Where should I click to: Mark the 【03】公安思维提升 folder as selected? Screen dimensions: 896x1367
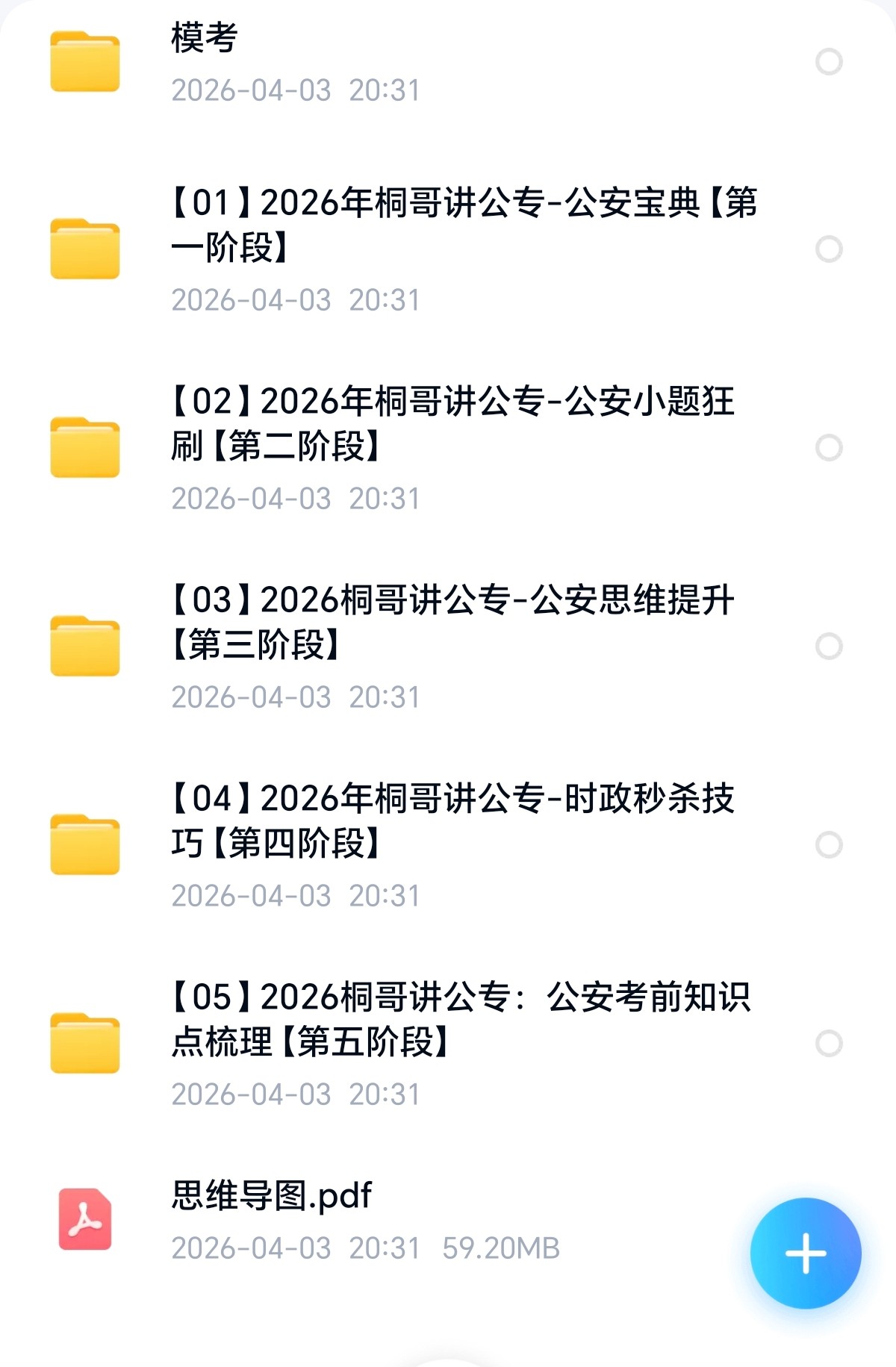pos(829,647)
